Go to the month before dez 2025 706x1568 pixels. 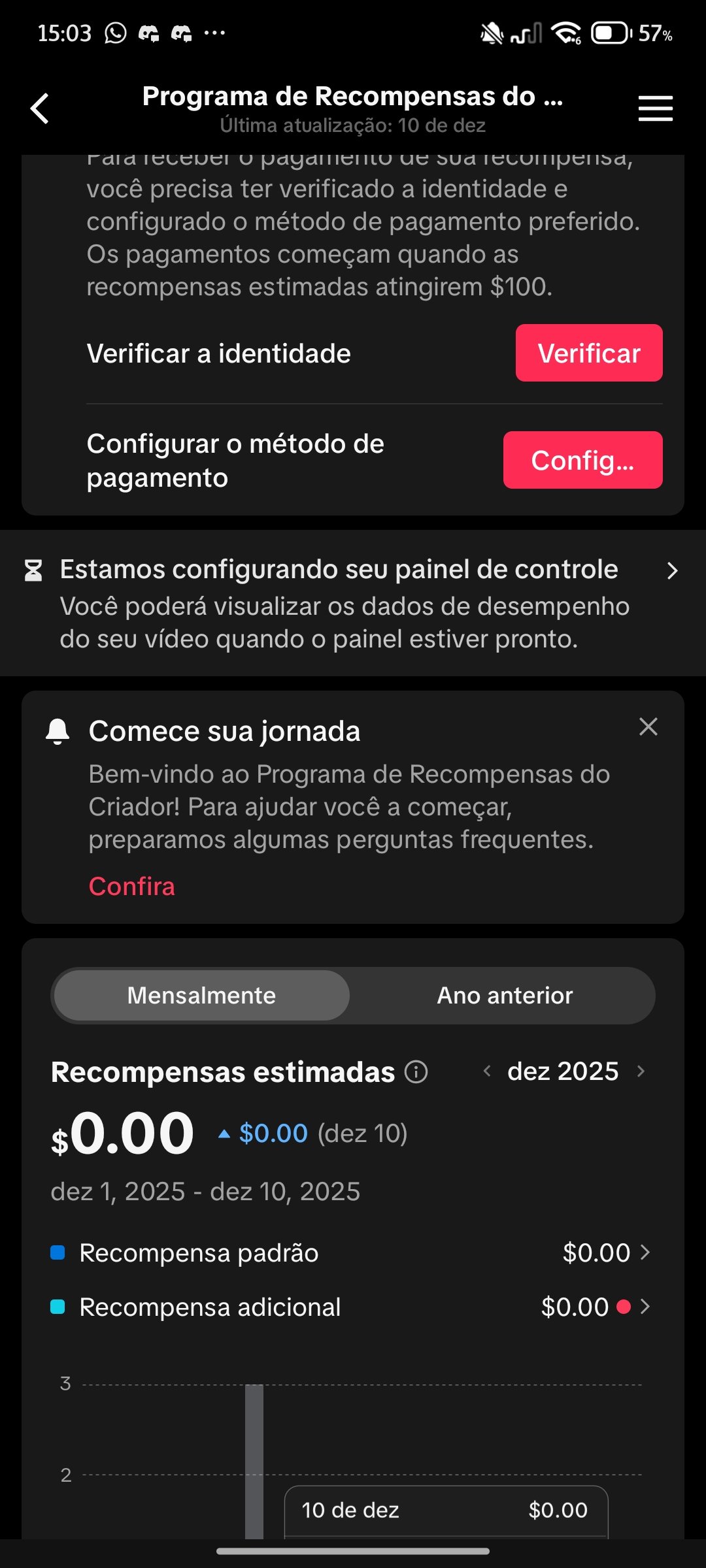coord(487,1071)
